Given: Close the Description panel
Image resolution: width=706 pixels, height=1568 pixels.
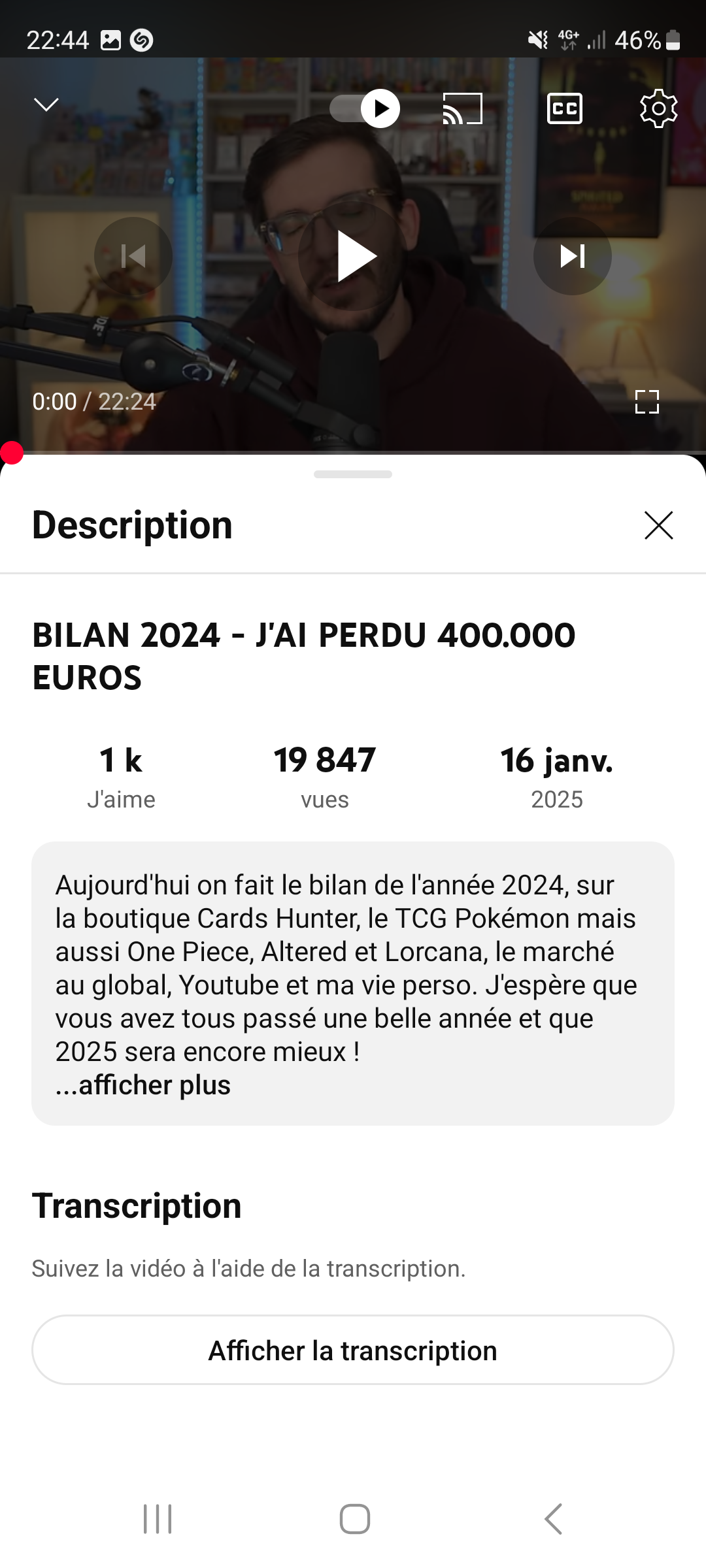Looking at the screenshot, I should (x=658, y=525).
